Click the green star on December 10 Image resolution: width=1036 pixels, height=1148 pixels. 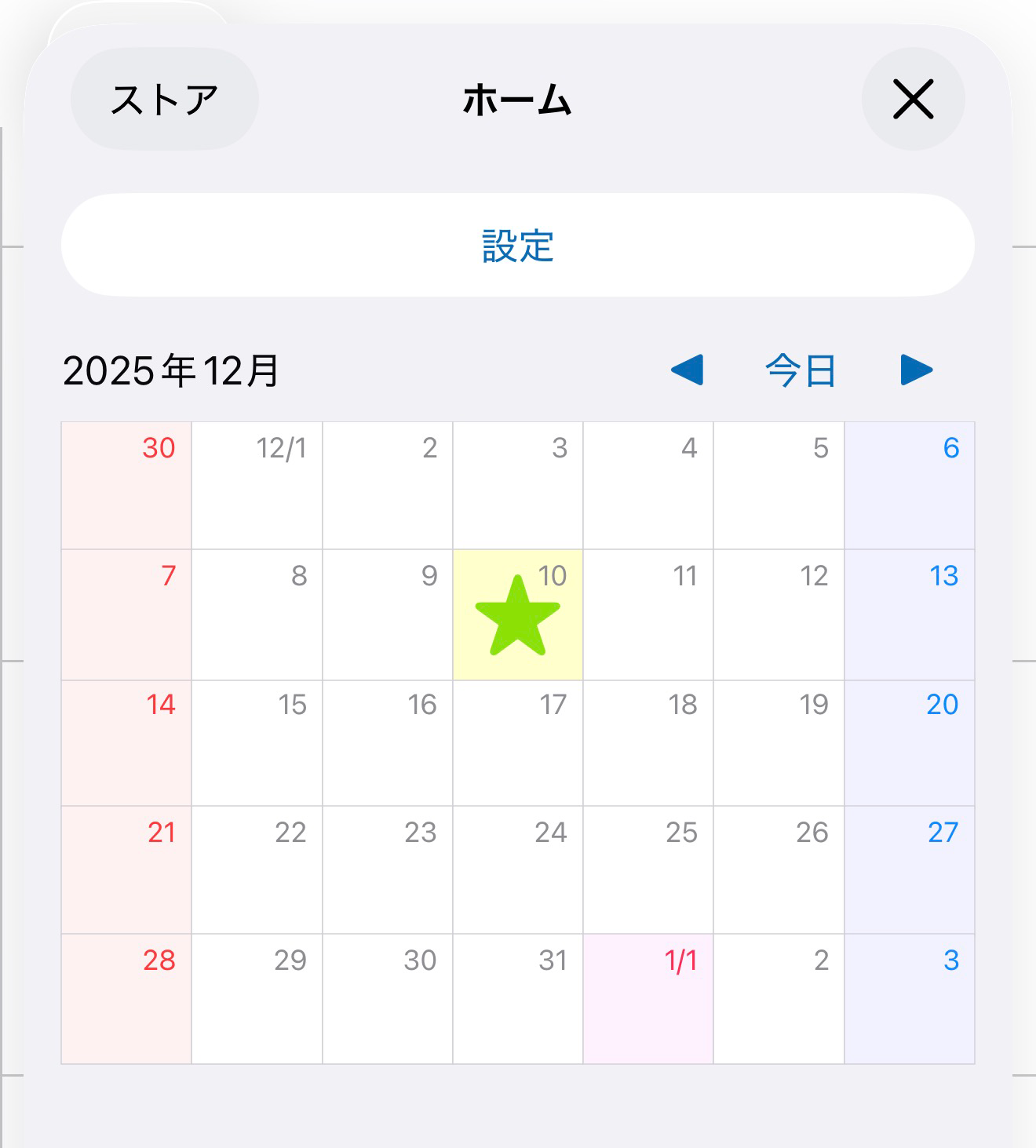(x=518, y=620)
